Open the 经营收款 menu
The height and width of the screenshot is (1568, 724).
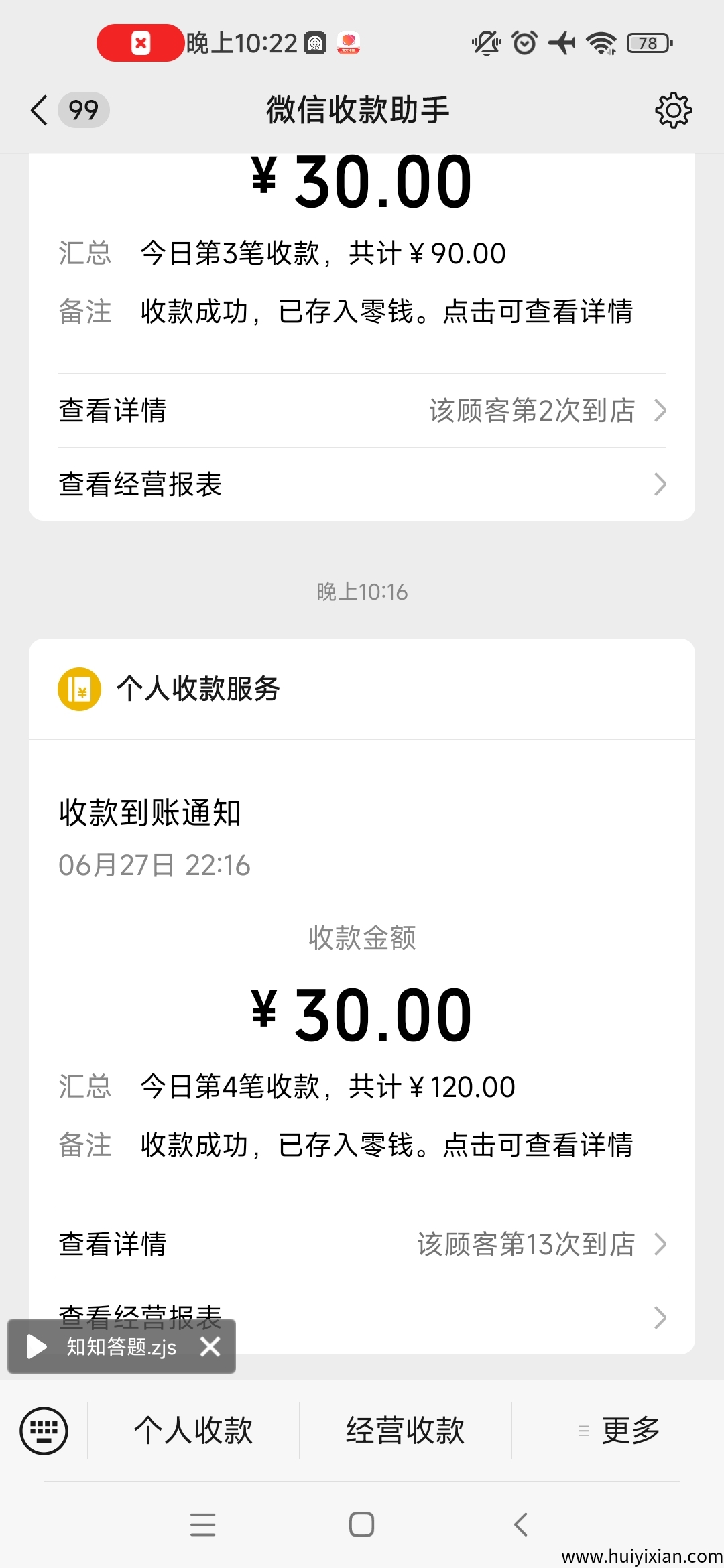[x=405, y=1431]
